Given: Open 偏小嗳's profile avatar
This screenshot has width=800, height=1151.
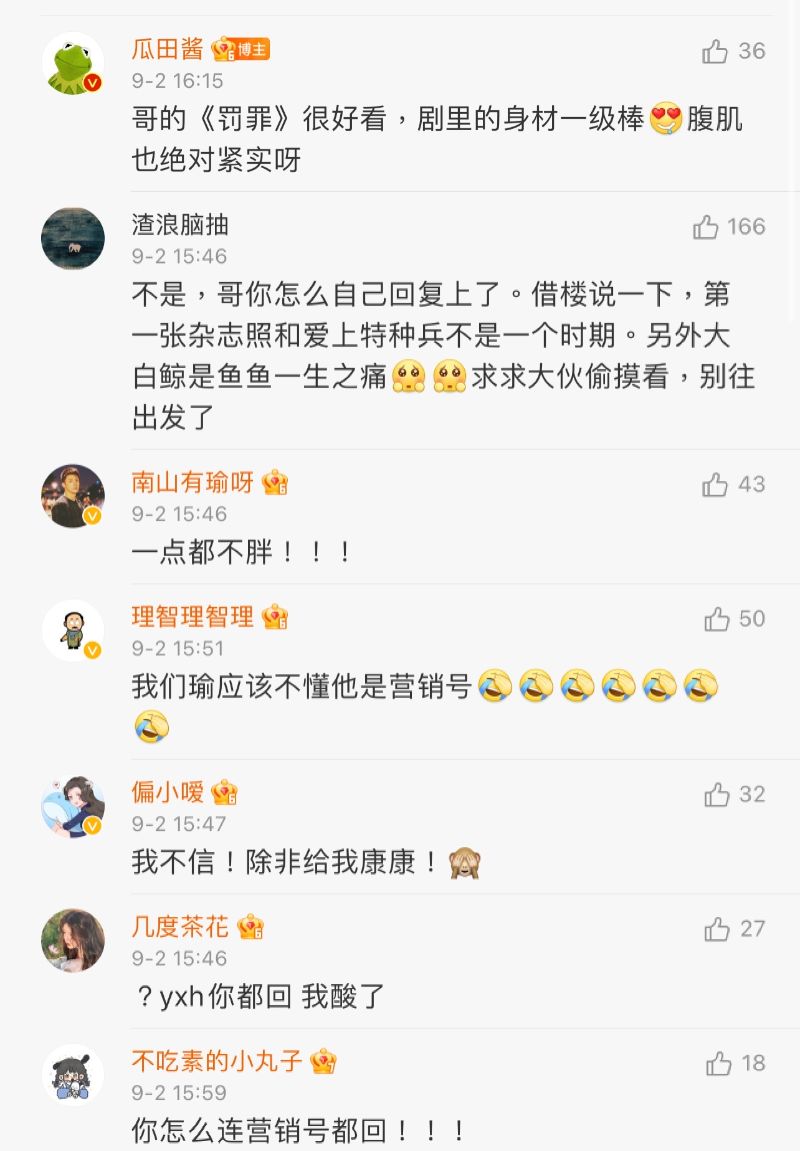Looking at the screenshot, I should (x=73, y=806).
